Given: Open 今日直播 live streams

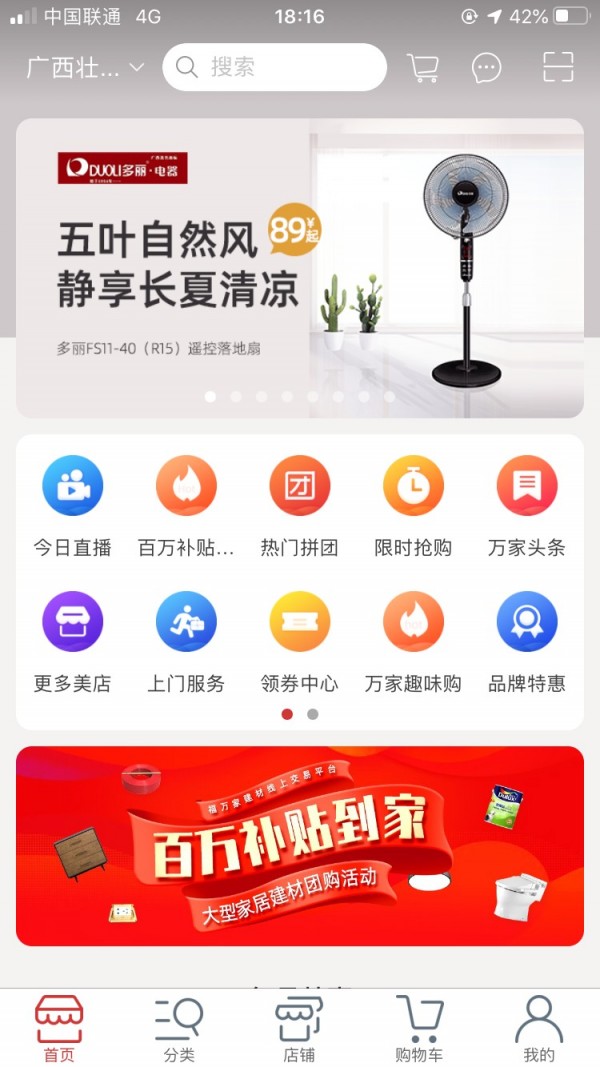Looking at the screenshot, I should tap(72, 506).
